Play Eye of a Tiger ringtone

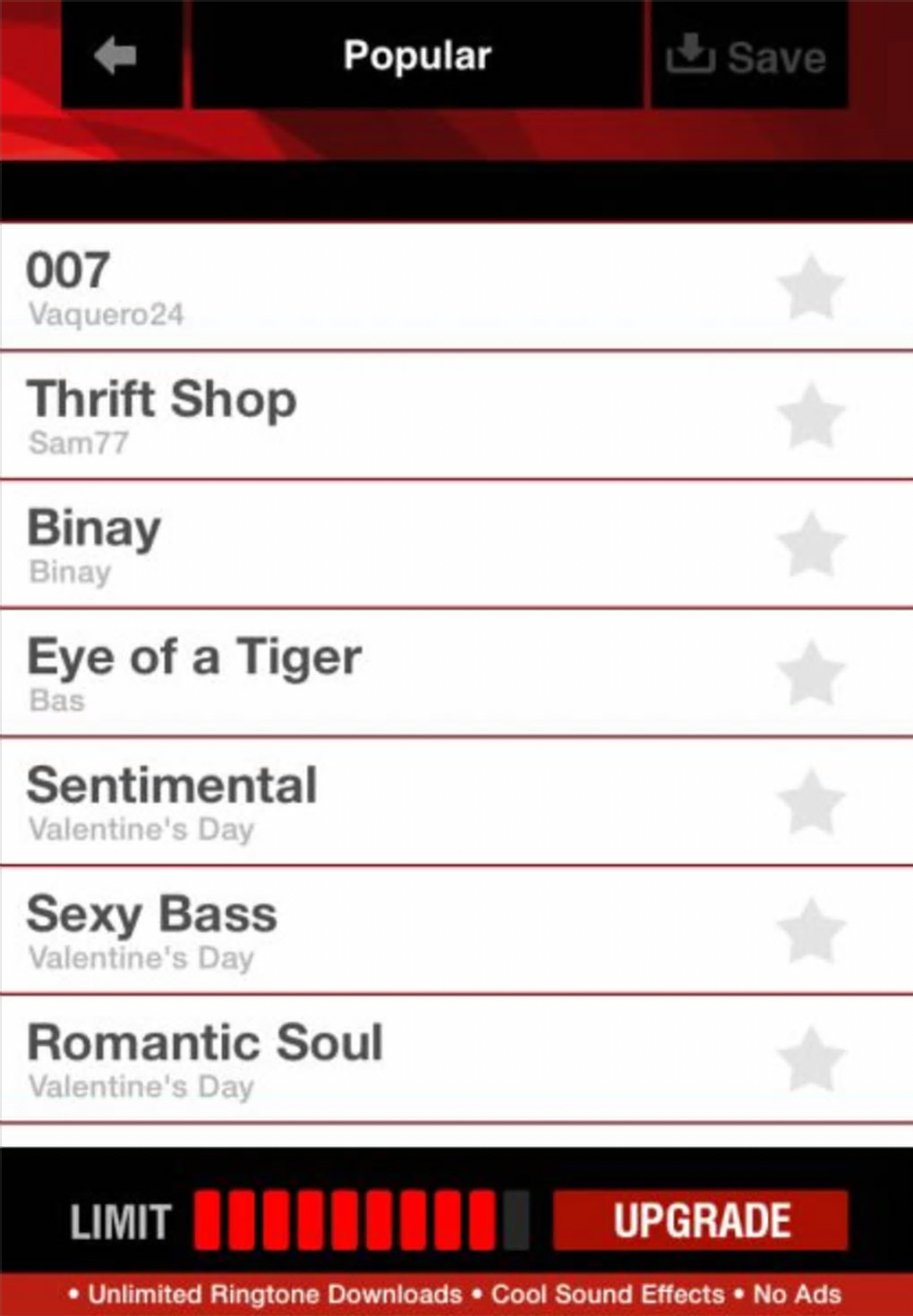point(358,673)
